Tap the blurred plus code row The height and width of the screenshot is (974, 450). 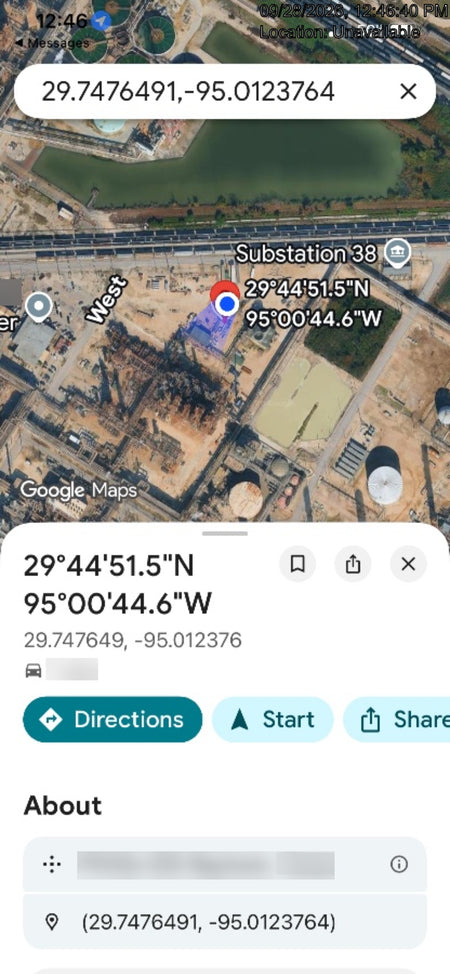225,864
